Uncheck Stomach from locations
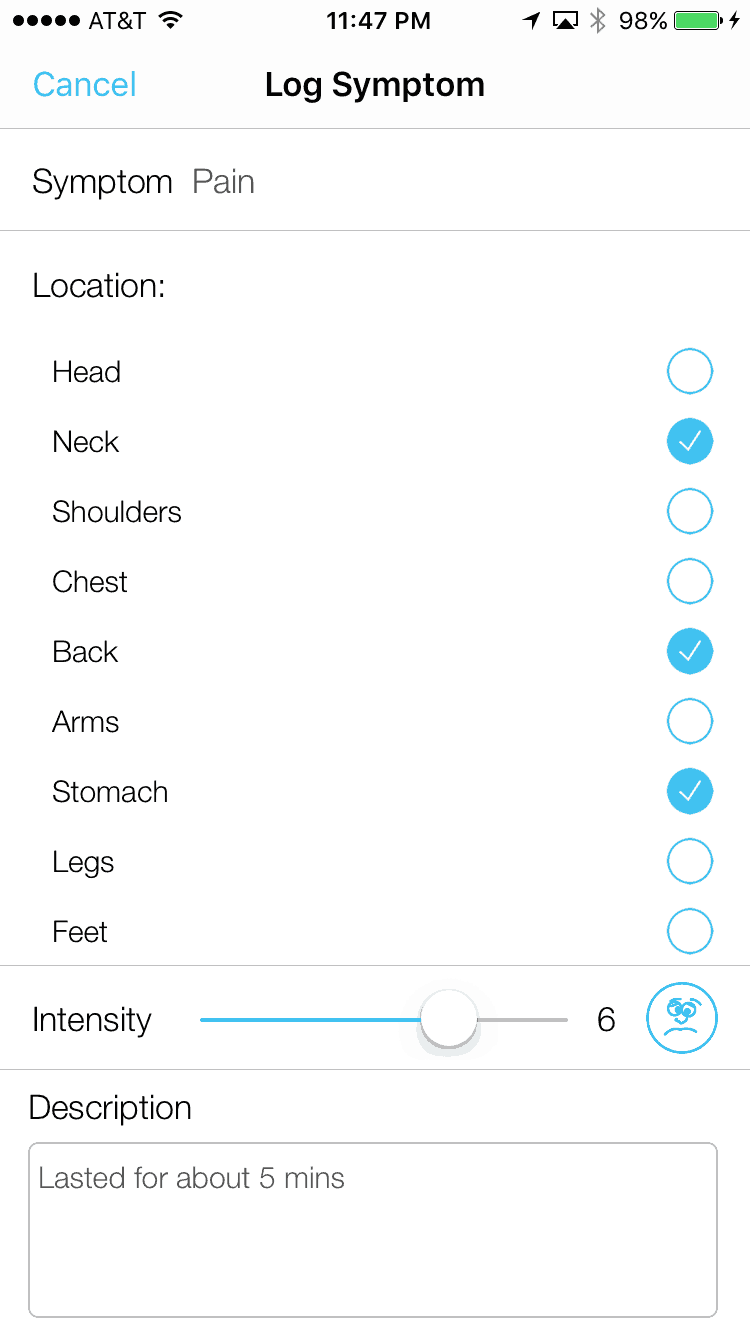 tap(689, 792)
